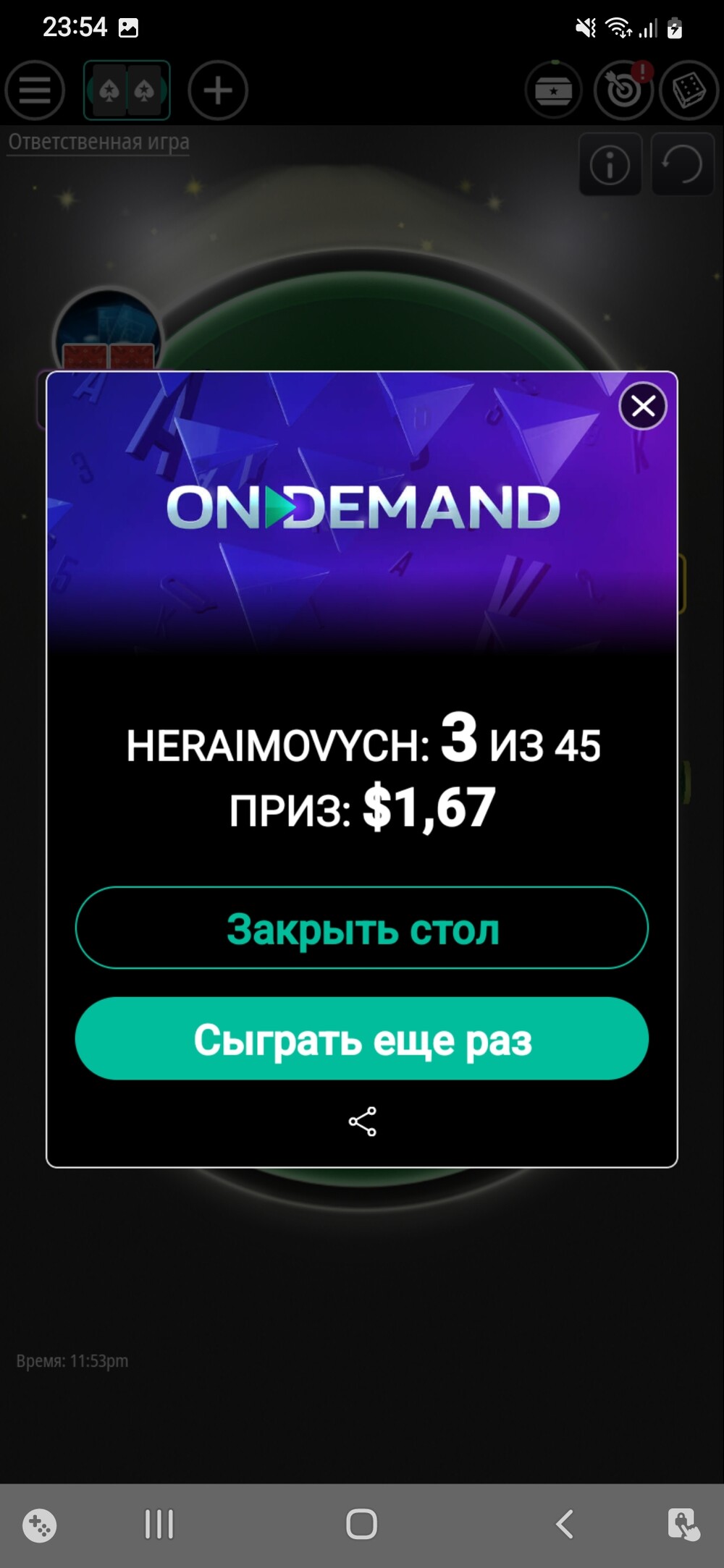Open recent apps from the navigation bar
The image size is (724, 1568).
pyautogui.click(x=159, y=1524)
